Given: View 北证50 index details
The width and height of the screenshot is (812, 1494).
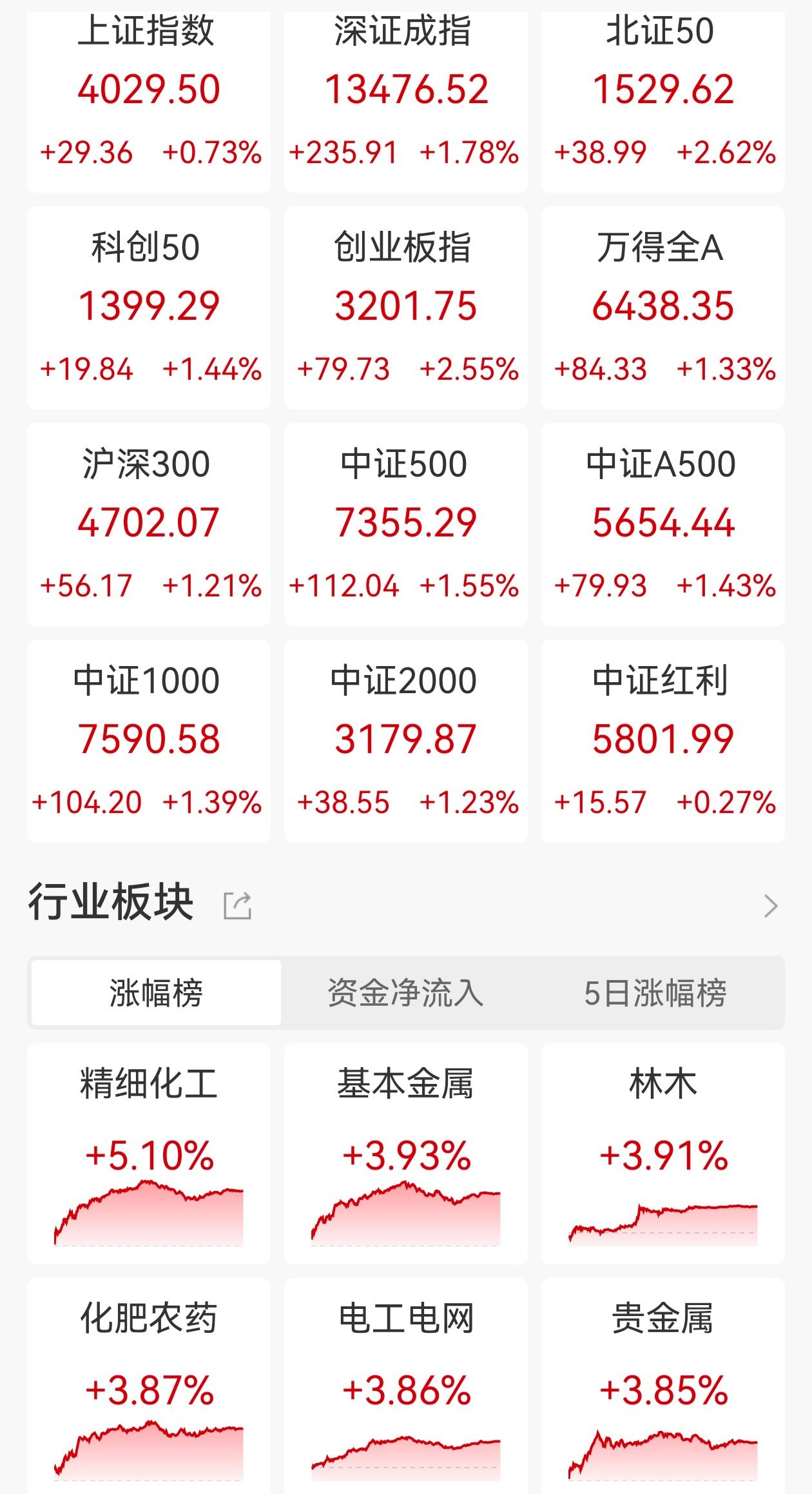Looking at the screenshot, I should pos(662,97).
